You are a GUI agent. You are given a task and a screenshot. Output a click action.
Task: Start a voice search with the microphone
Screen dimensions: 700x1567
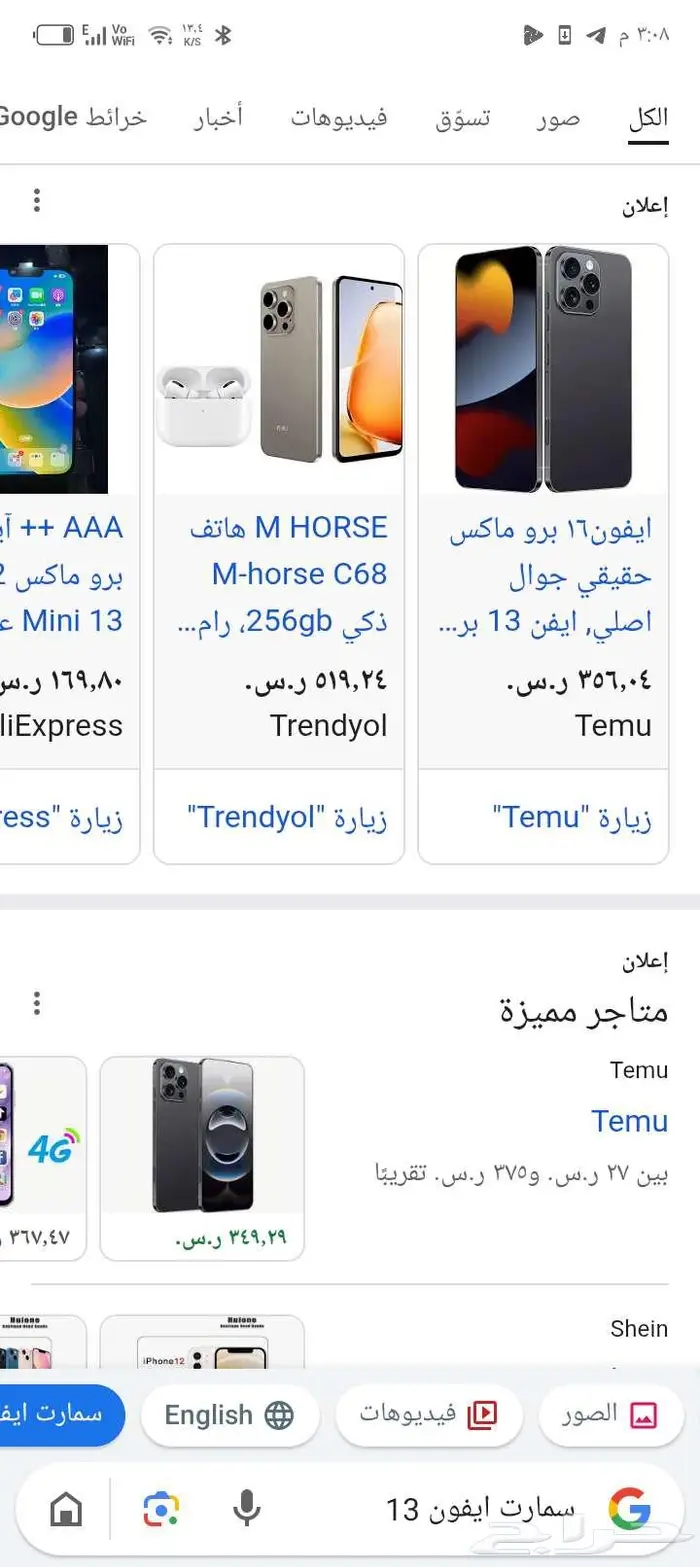[x=247, y=1509]
